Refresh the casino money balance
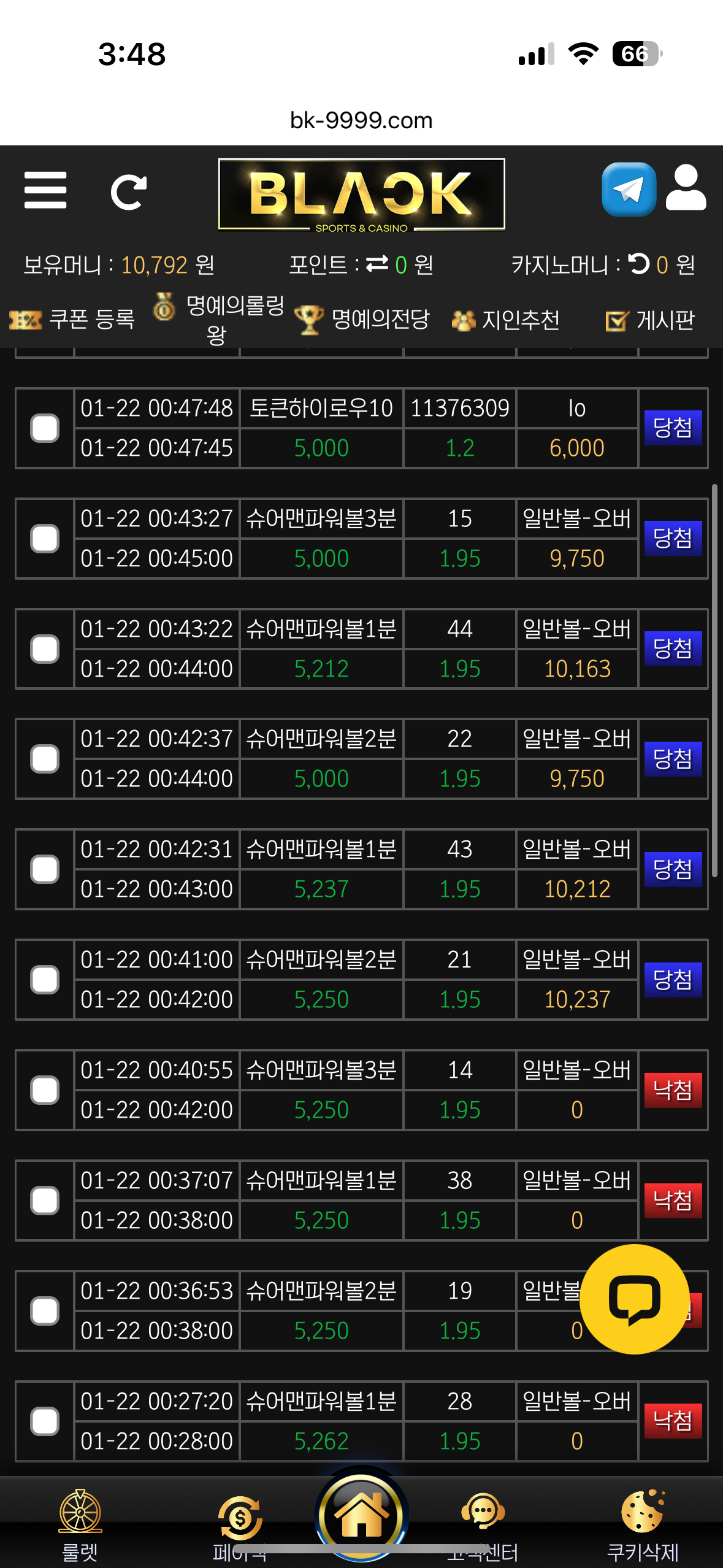 point(639,264)
